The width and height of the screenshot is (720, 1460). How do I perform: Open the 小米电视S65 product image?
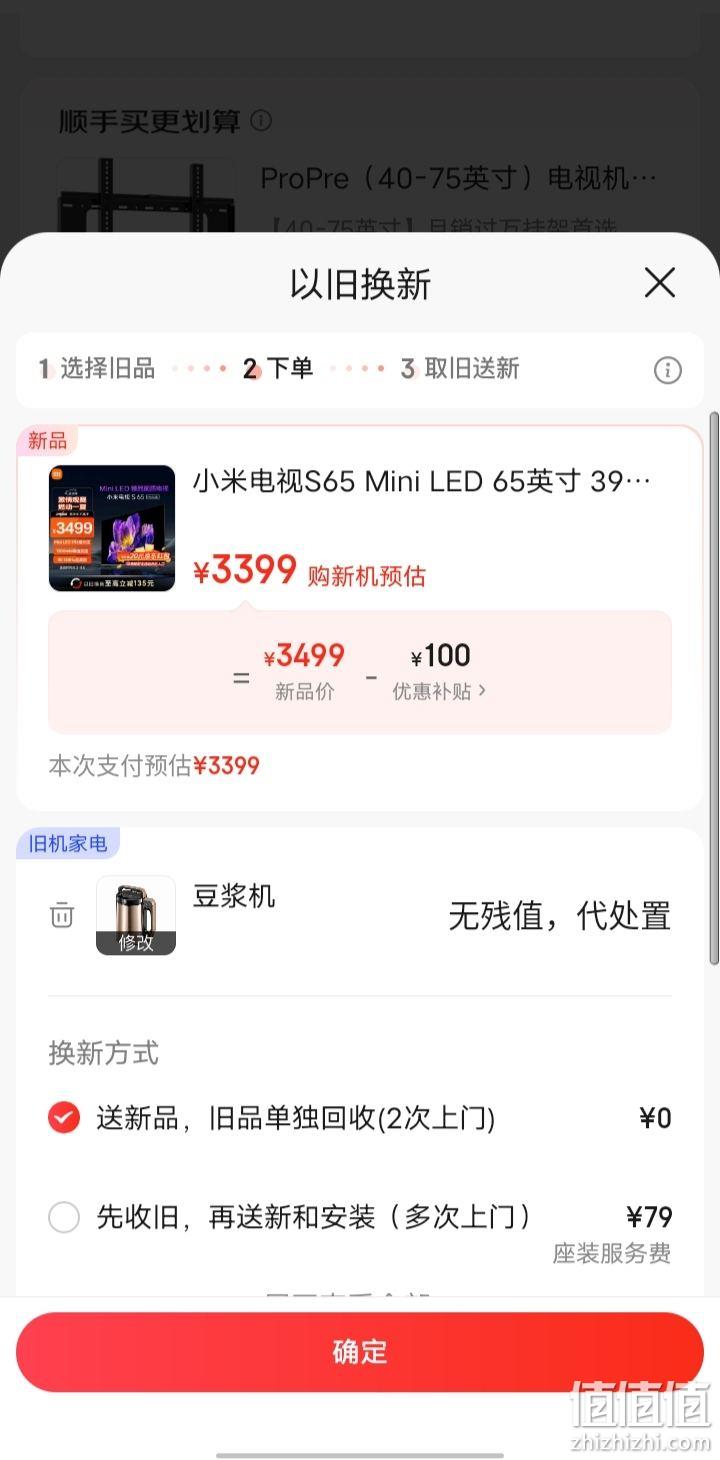point(112,528)
